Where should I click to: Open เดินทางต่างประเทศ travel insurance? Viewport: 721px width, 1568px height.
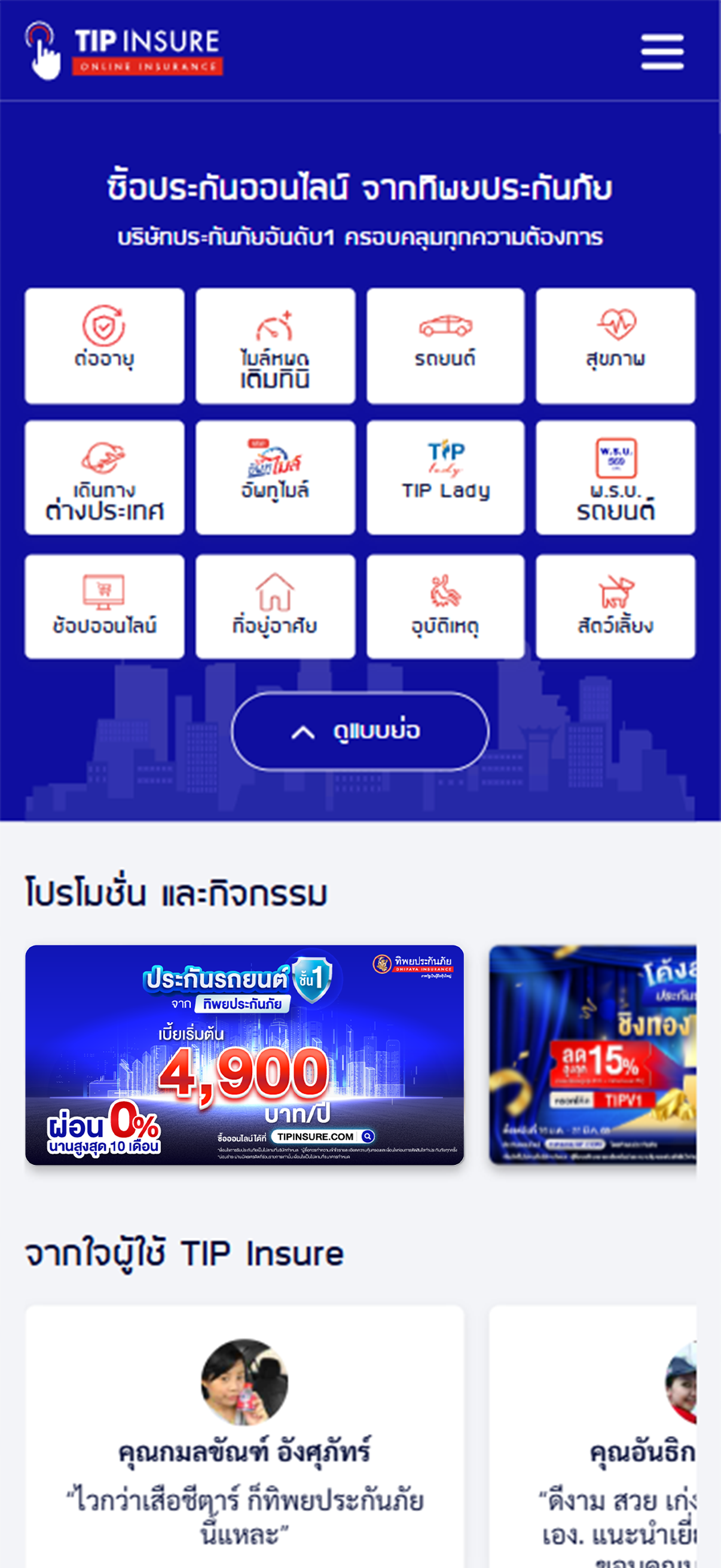105,478
